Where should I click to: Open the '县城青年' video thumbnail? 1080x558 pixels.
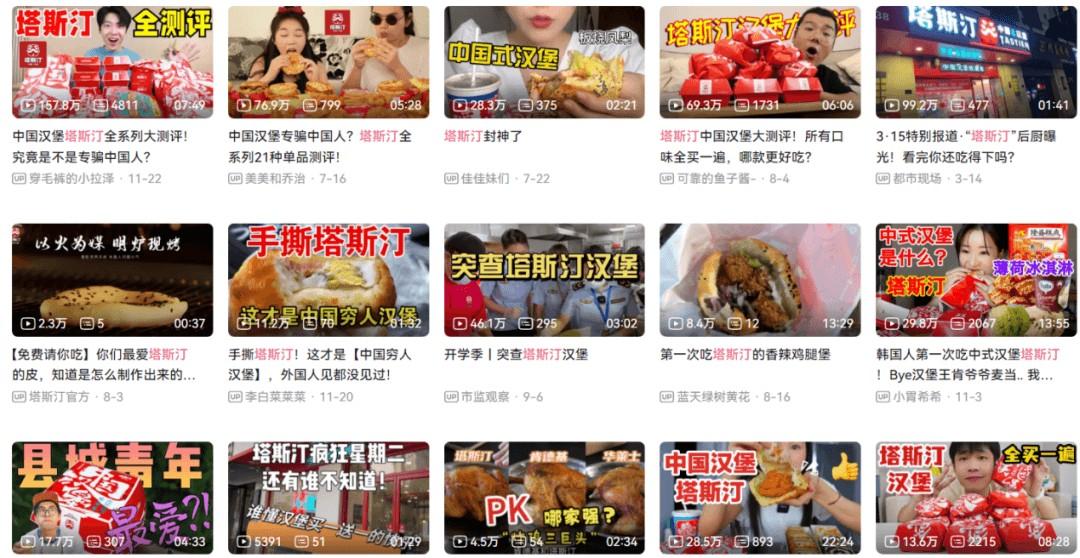[112, 497]
